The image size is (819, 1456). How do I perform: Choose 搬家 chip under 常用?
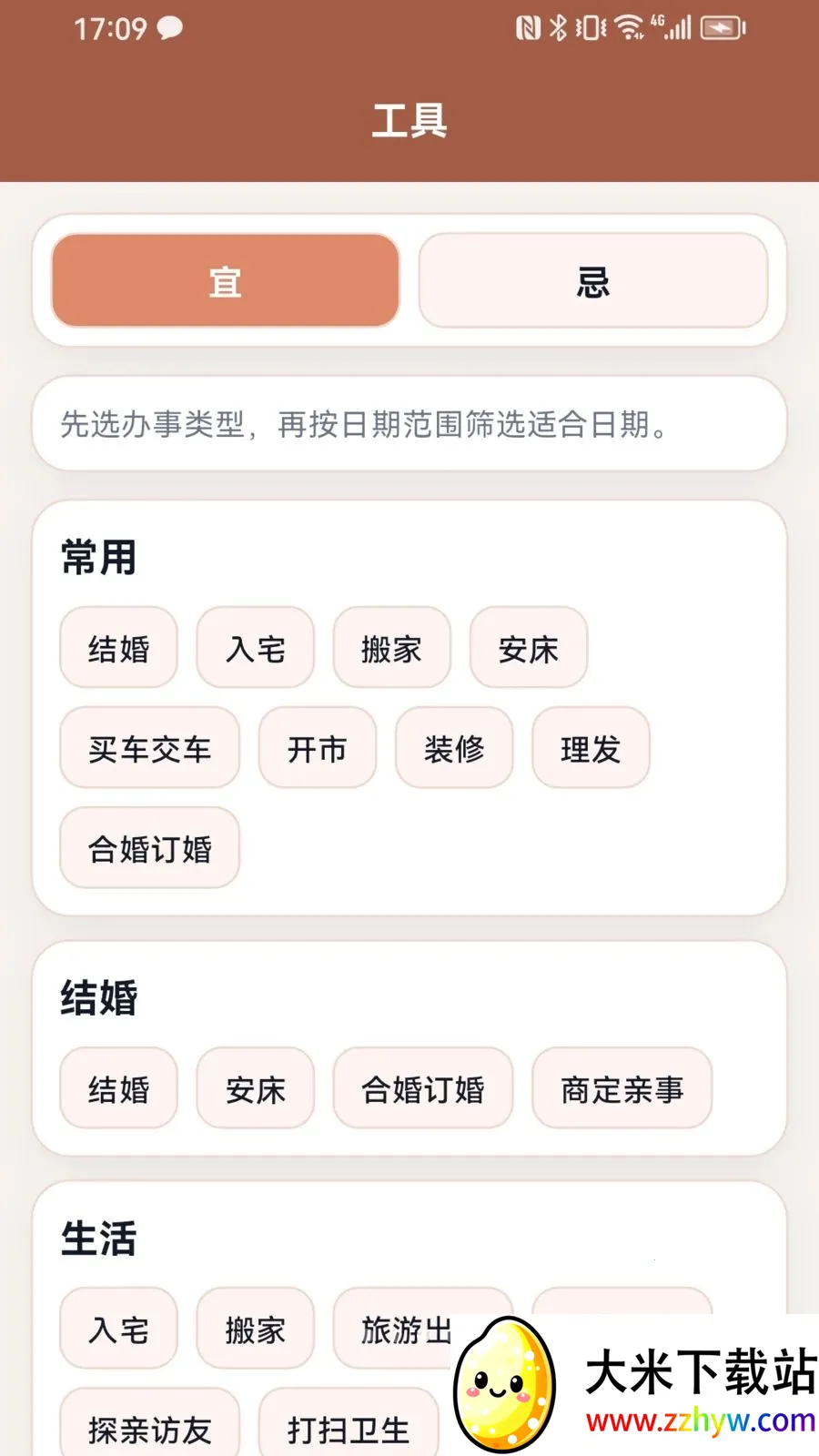[x=392, y=648]
